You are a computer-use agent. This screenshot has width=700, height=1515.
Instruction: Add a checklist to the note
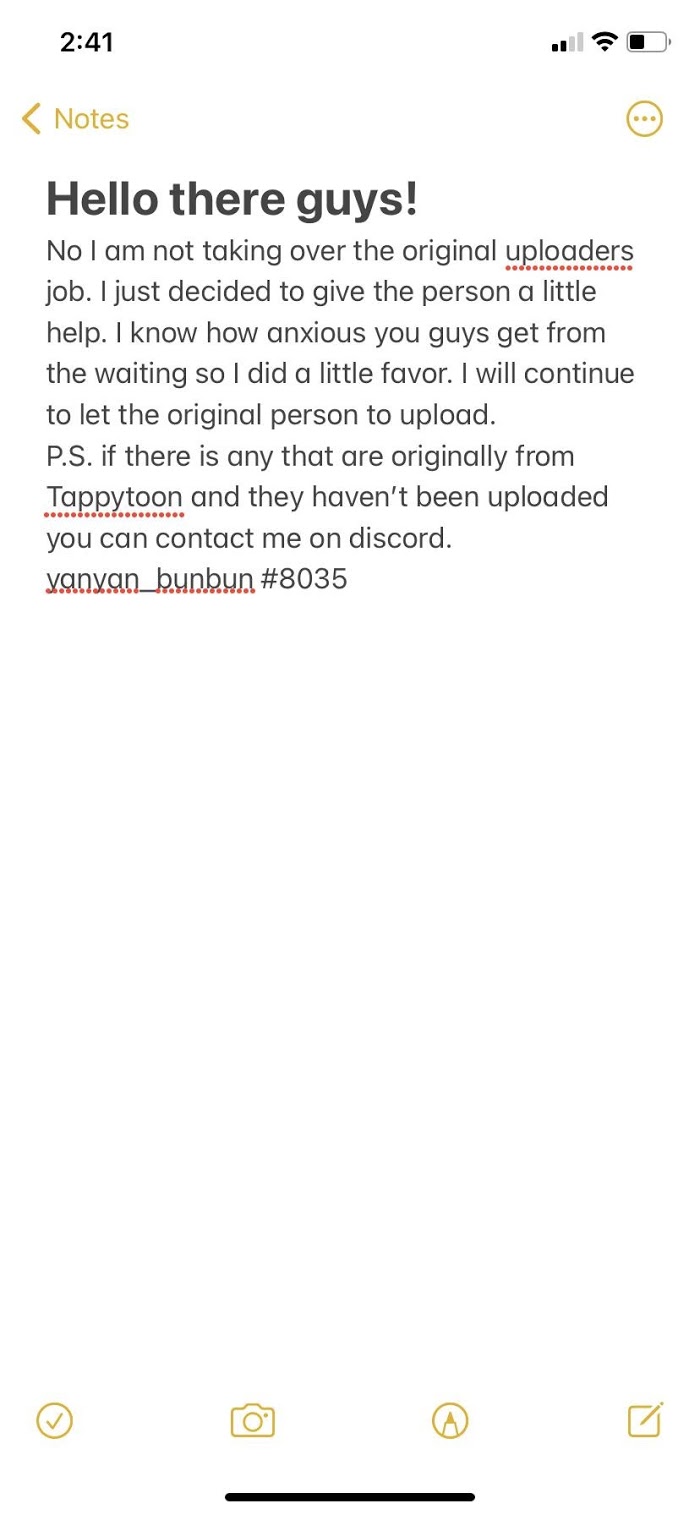pyautogui.click(x=54, y=1419)
